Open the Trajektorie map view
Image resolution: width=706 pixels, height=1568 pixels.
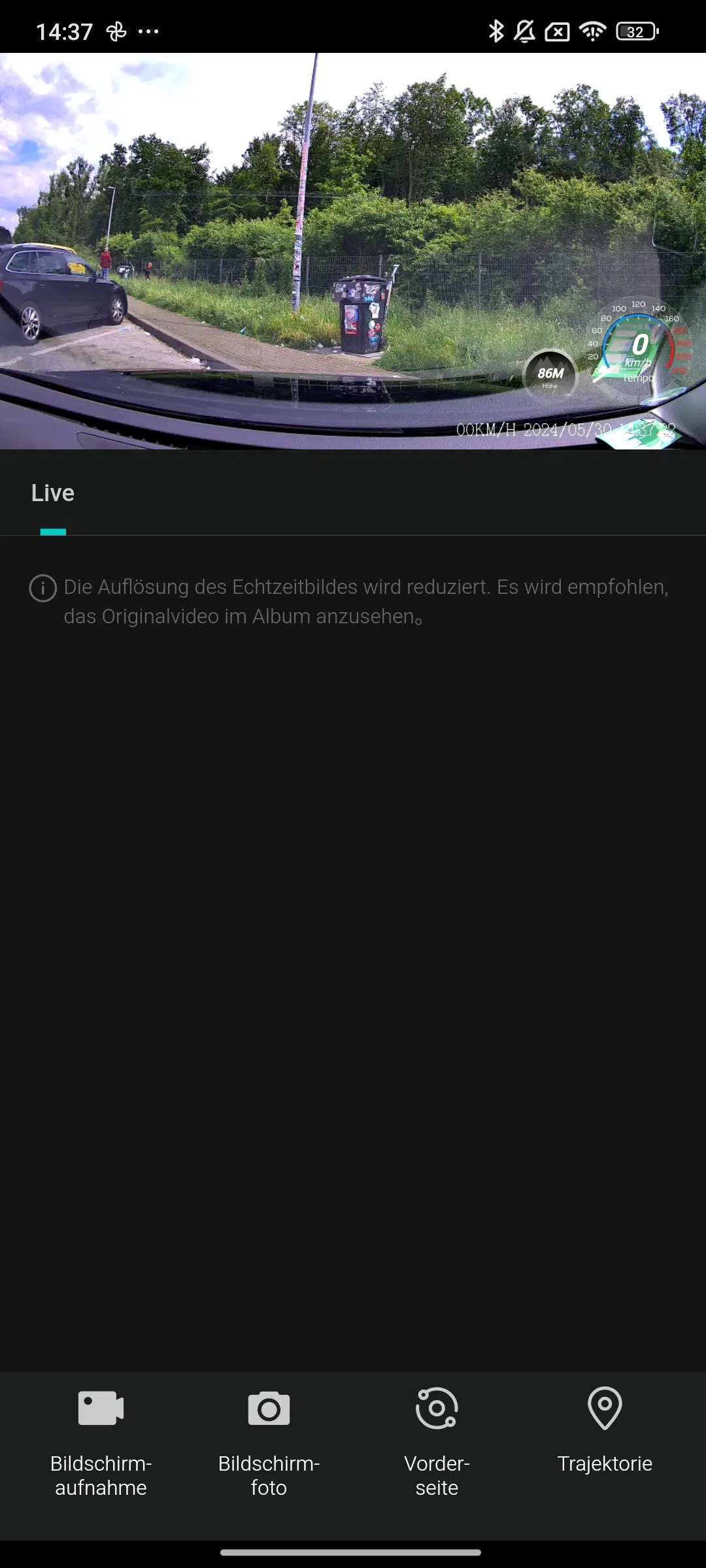point(605,1431)
